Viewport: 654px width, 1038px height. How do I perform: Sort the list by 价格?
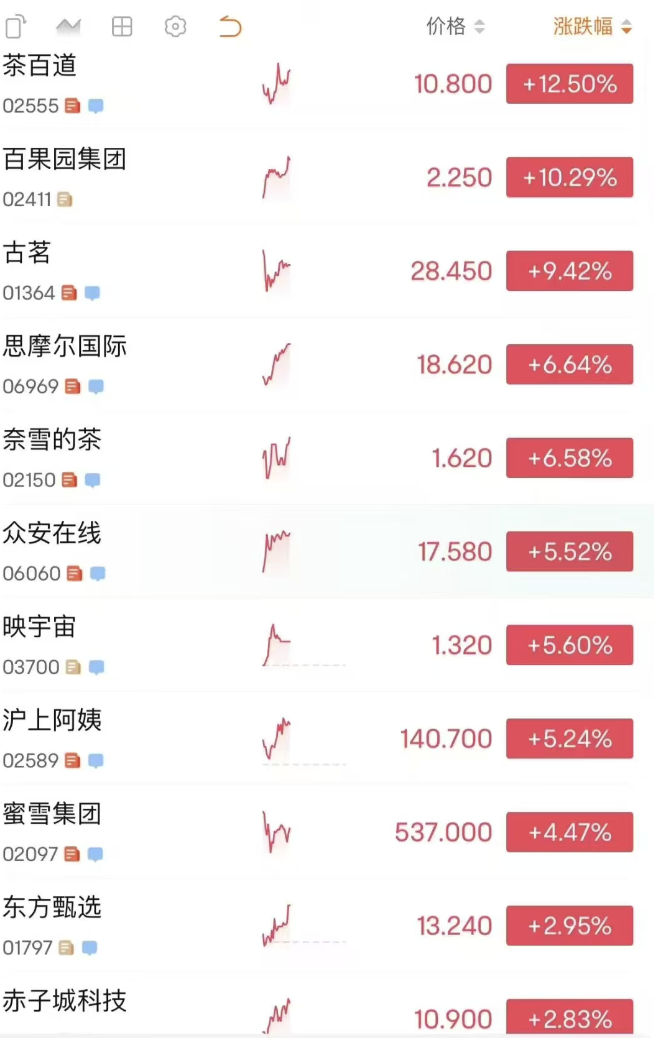point(455,27)
